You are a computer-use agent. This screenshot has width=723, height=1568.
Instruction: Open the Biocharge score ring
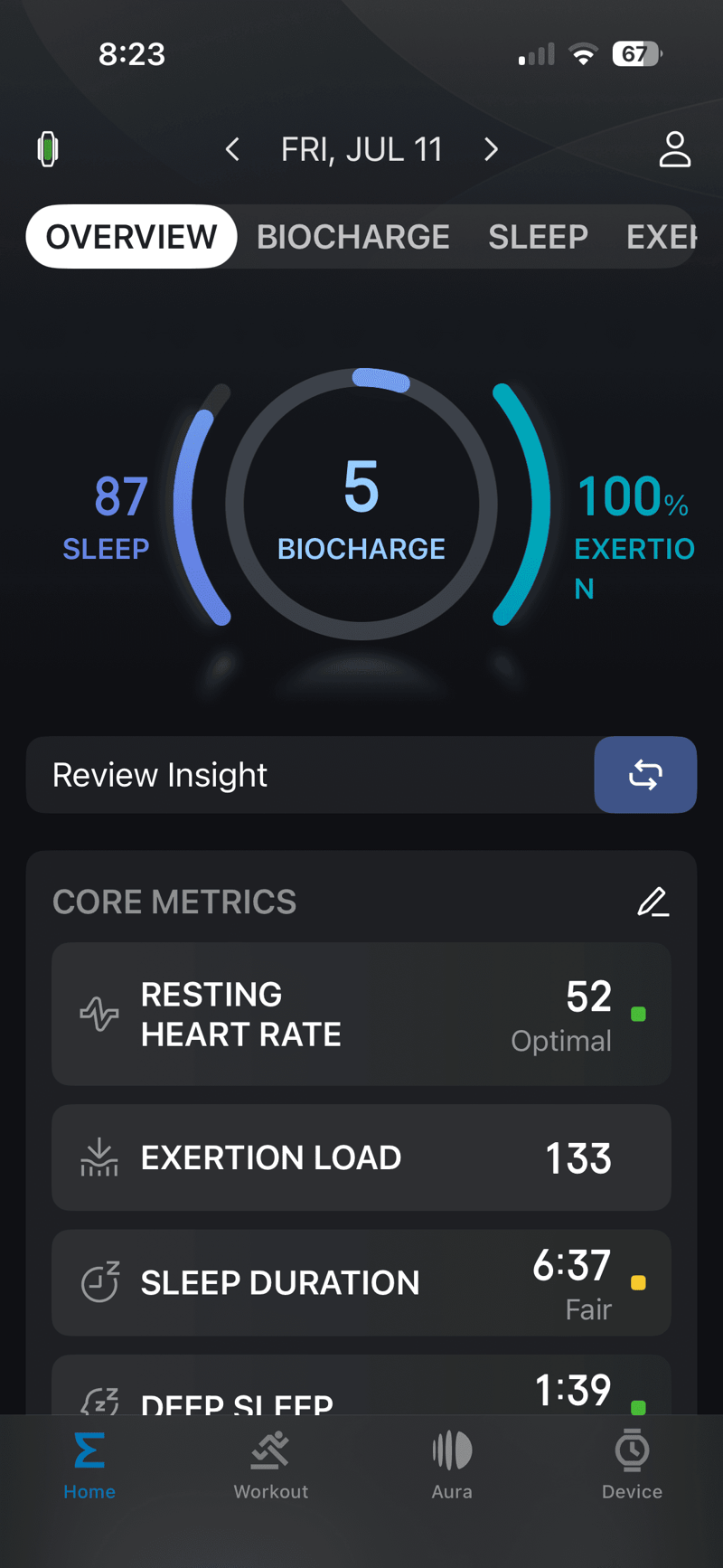coord(361,505)
